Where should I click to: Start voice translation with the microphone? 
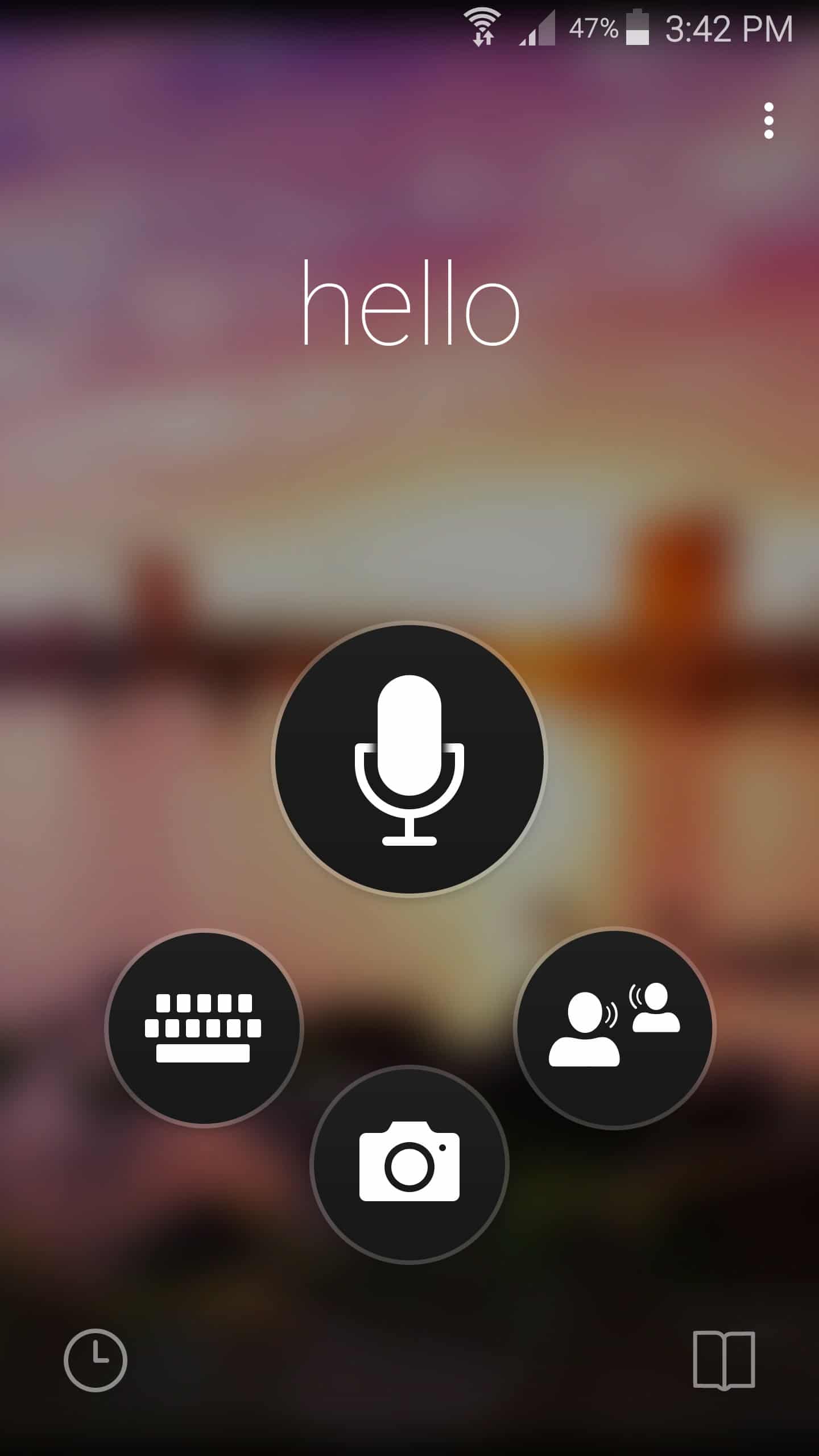click(x=409, y=759)
